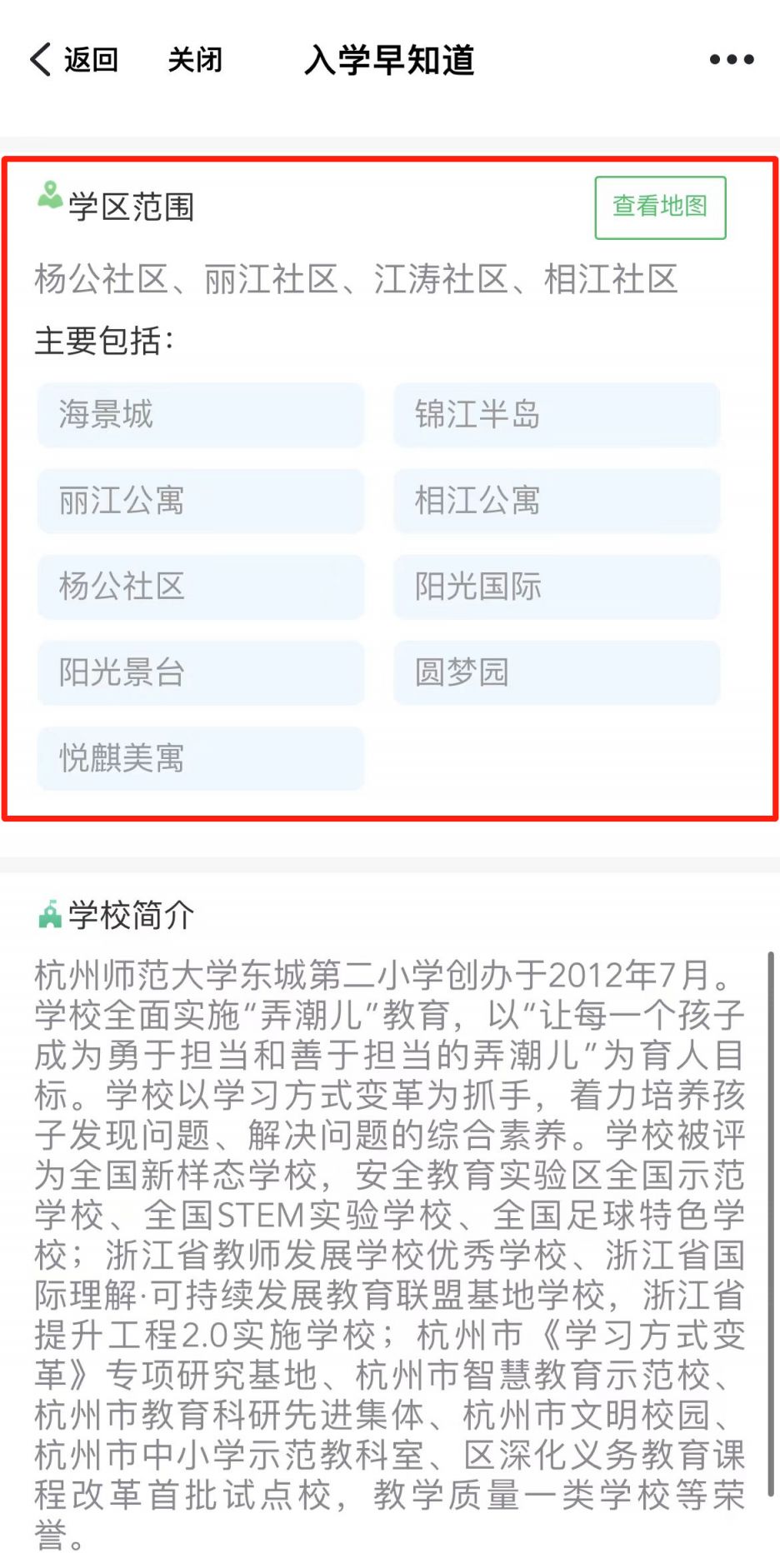Select the 悦麒美寓 chip
The width and height of the screenshot is (780, 1568).
tap(201, 758)
